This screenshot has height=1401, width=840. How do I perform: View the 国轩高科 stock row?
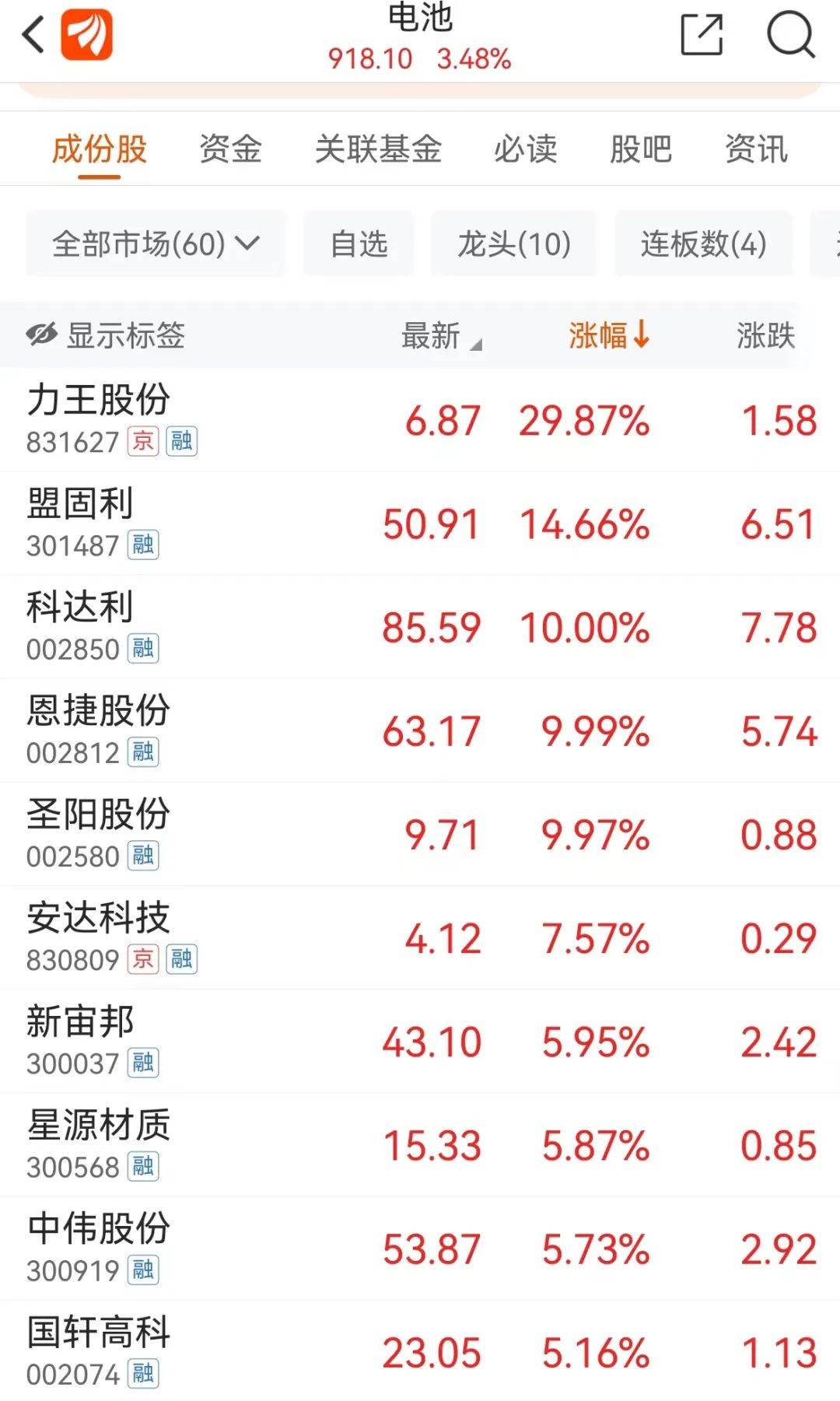(99, 1350)
